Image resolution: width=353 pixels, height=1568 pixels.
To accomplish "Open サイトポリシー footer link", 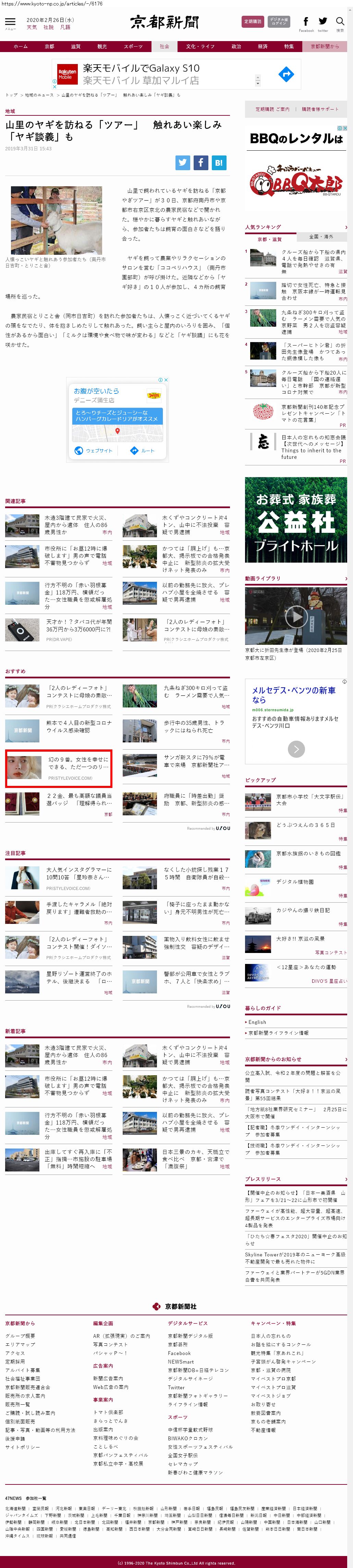I will tap(23, 1447).
